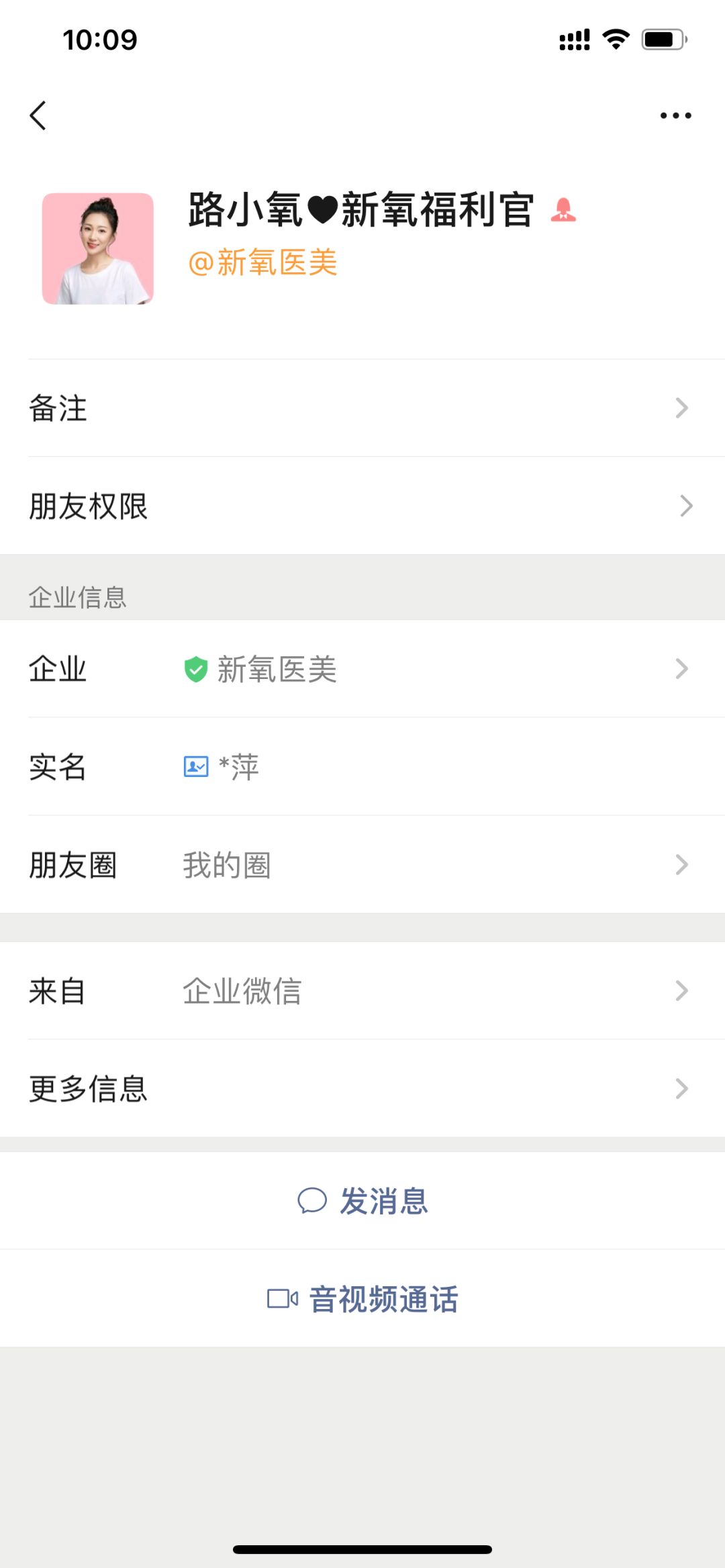Tap the green verified shield next to 新氧医美
The image size is (725, 1568).
coord(193,668)
